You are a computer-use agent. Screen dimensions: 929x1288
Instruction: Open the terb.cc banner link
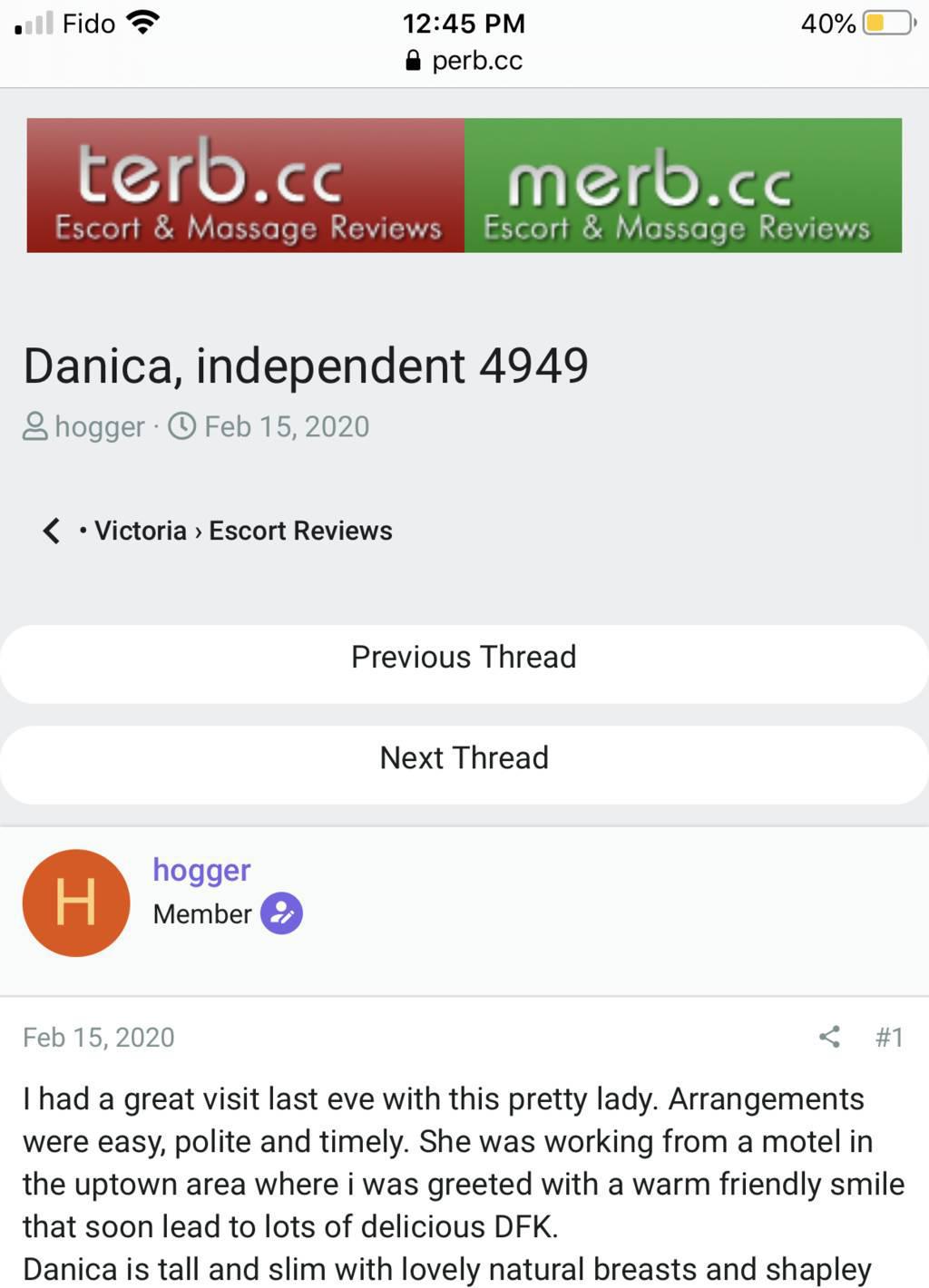[x=246, y=185]
